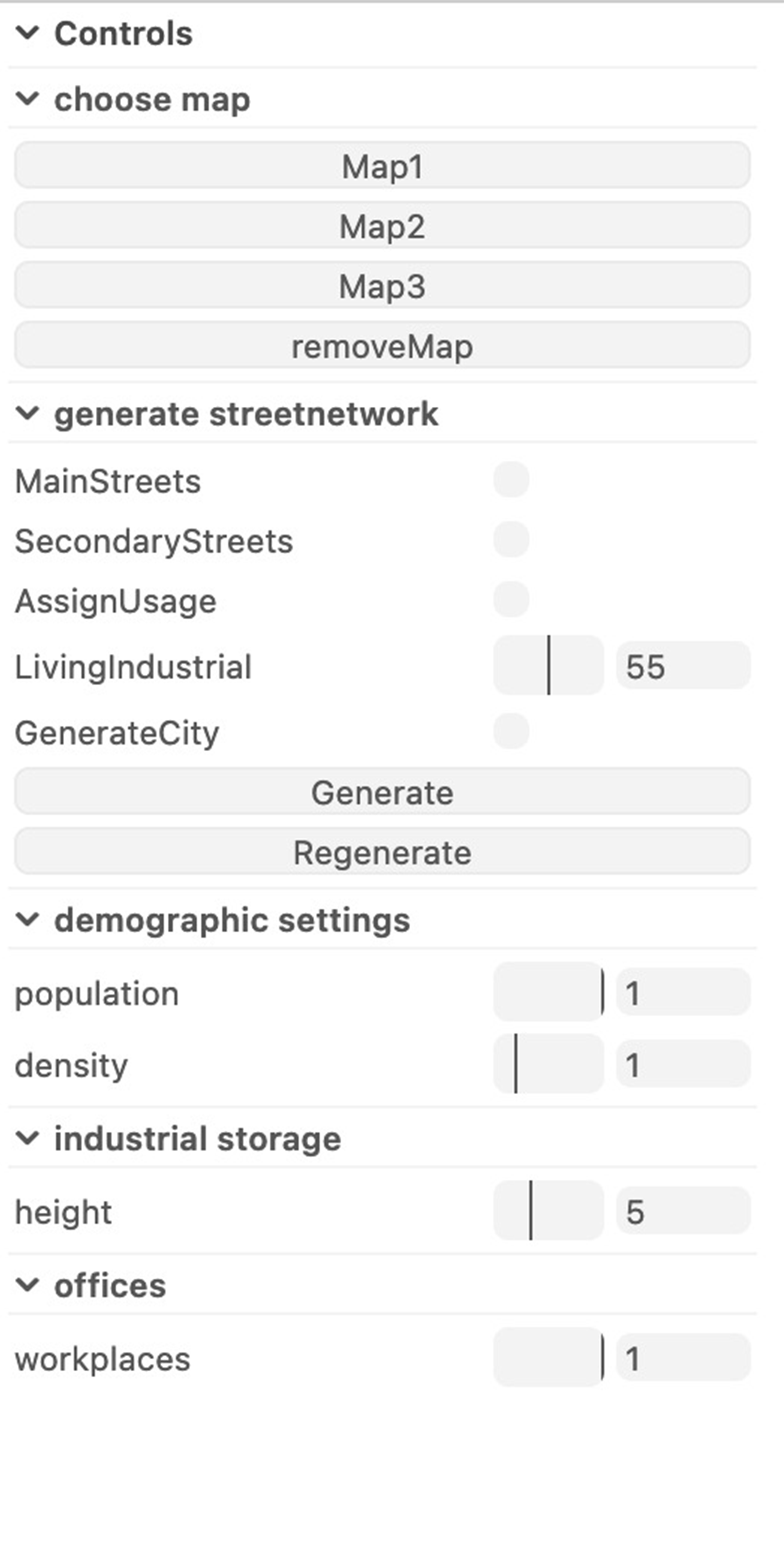Screen dimensions: 784x1568
Task: Collapse the demographic settings section
Action: pos(28,919)
